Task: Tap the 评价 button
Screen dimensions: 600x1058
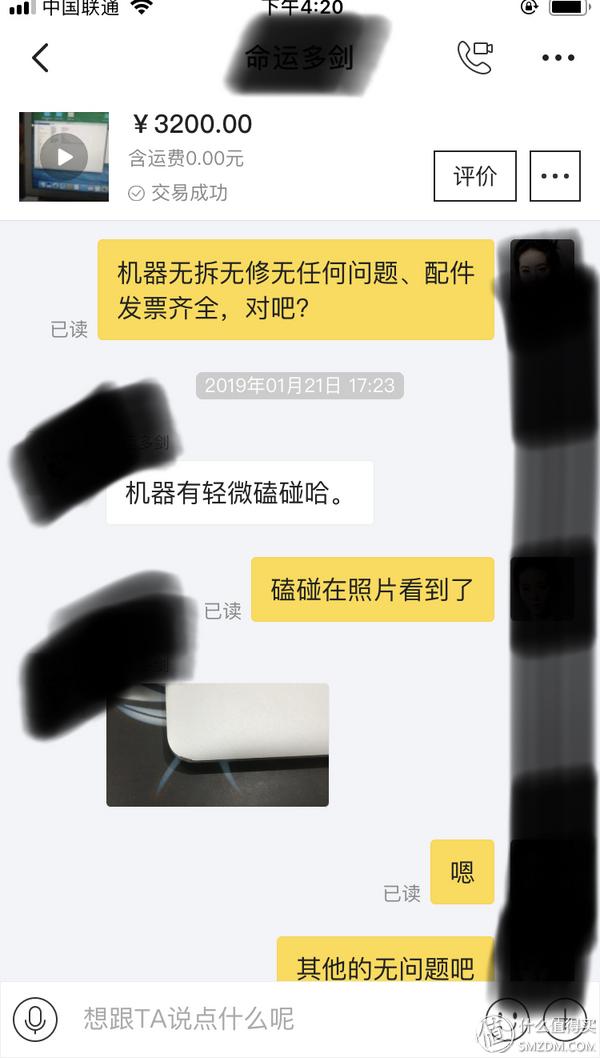Action: [475, 176]
